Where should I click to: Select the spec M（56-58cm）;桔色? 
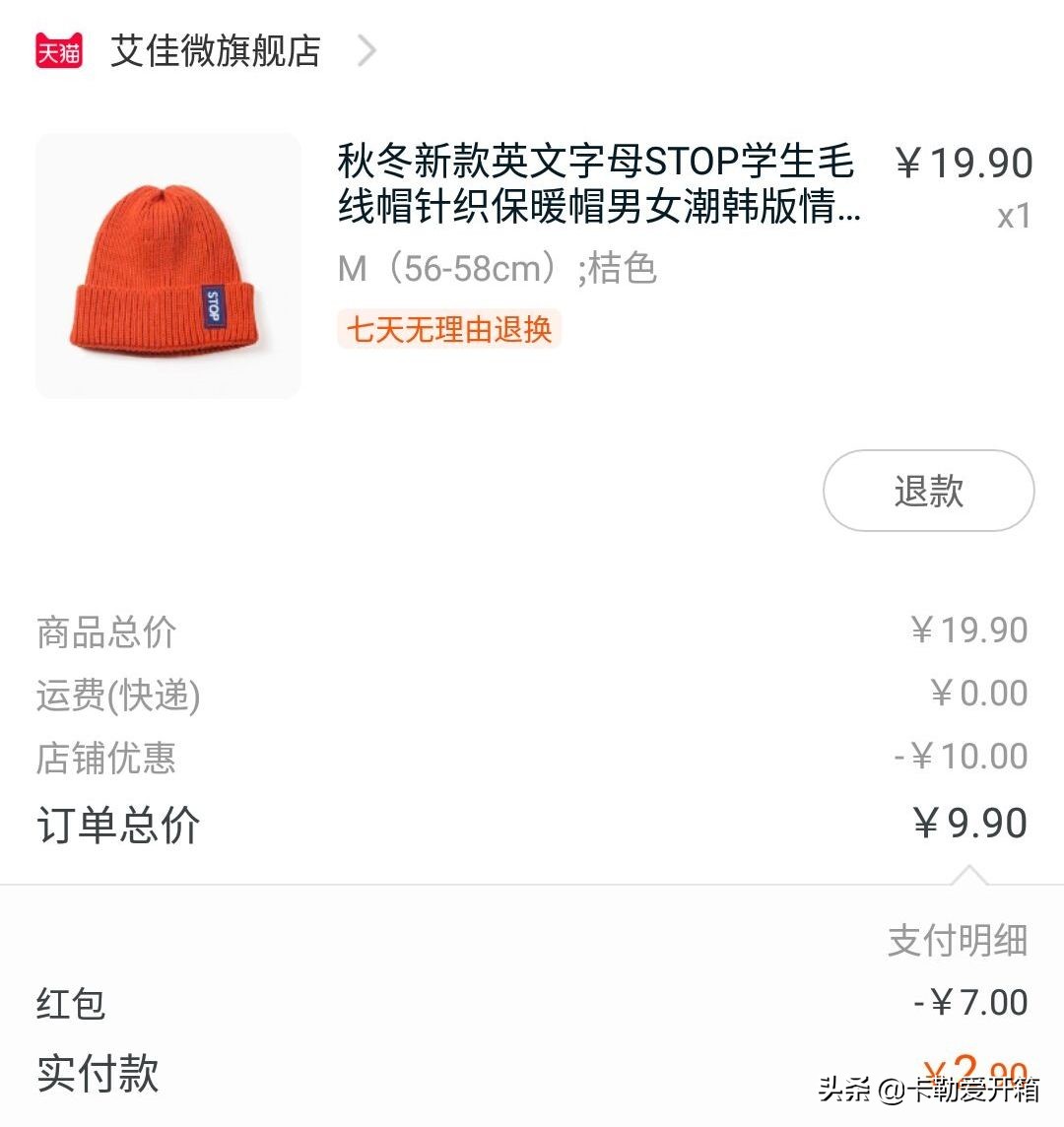[499, 268]
